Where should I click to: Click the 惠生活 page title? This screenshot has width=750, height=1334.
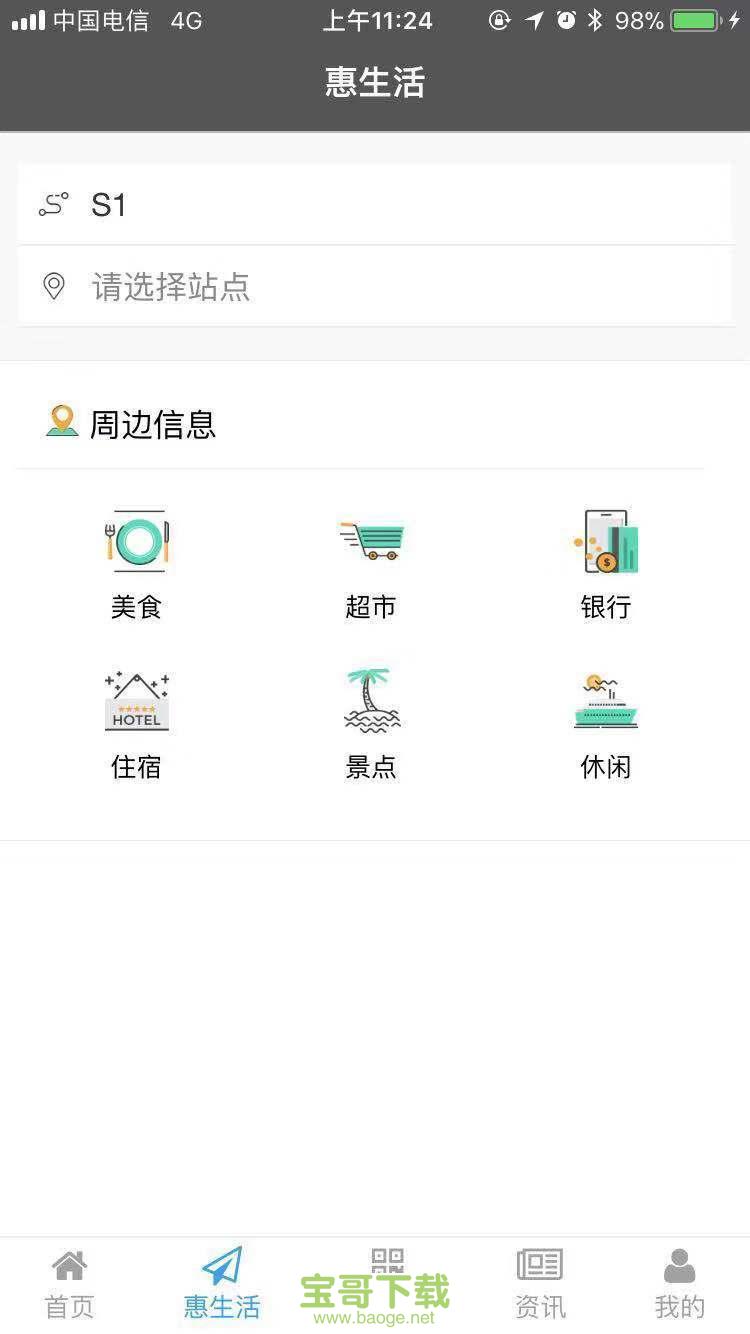point(375,84)
